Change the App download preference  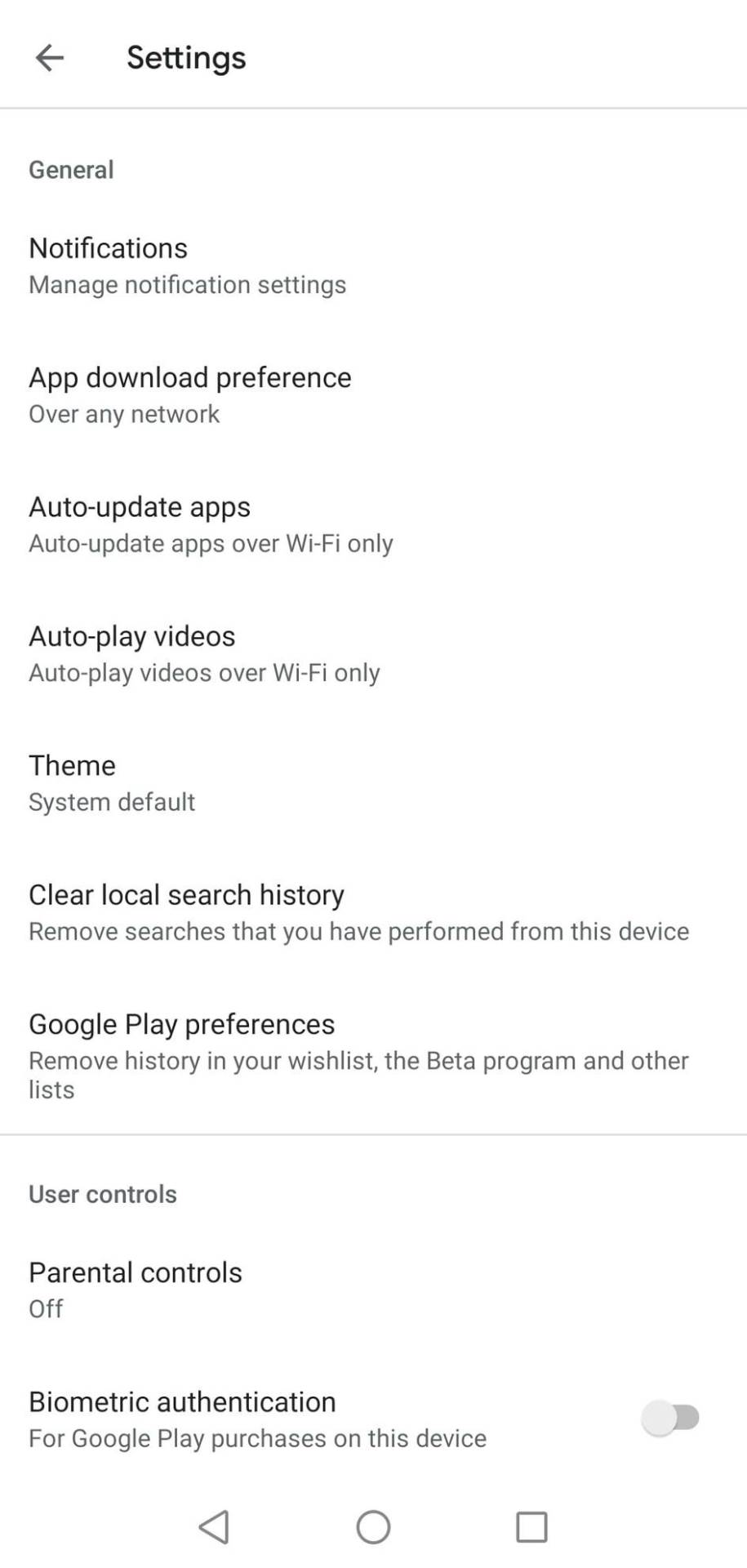pos(190,378)
